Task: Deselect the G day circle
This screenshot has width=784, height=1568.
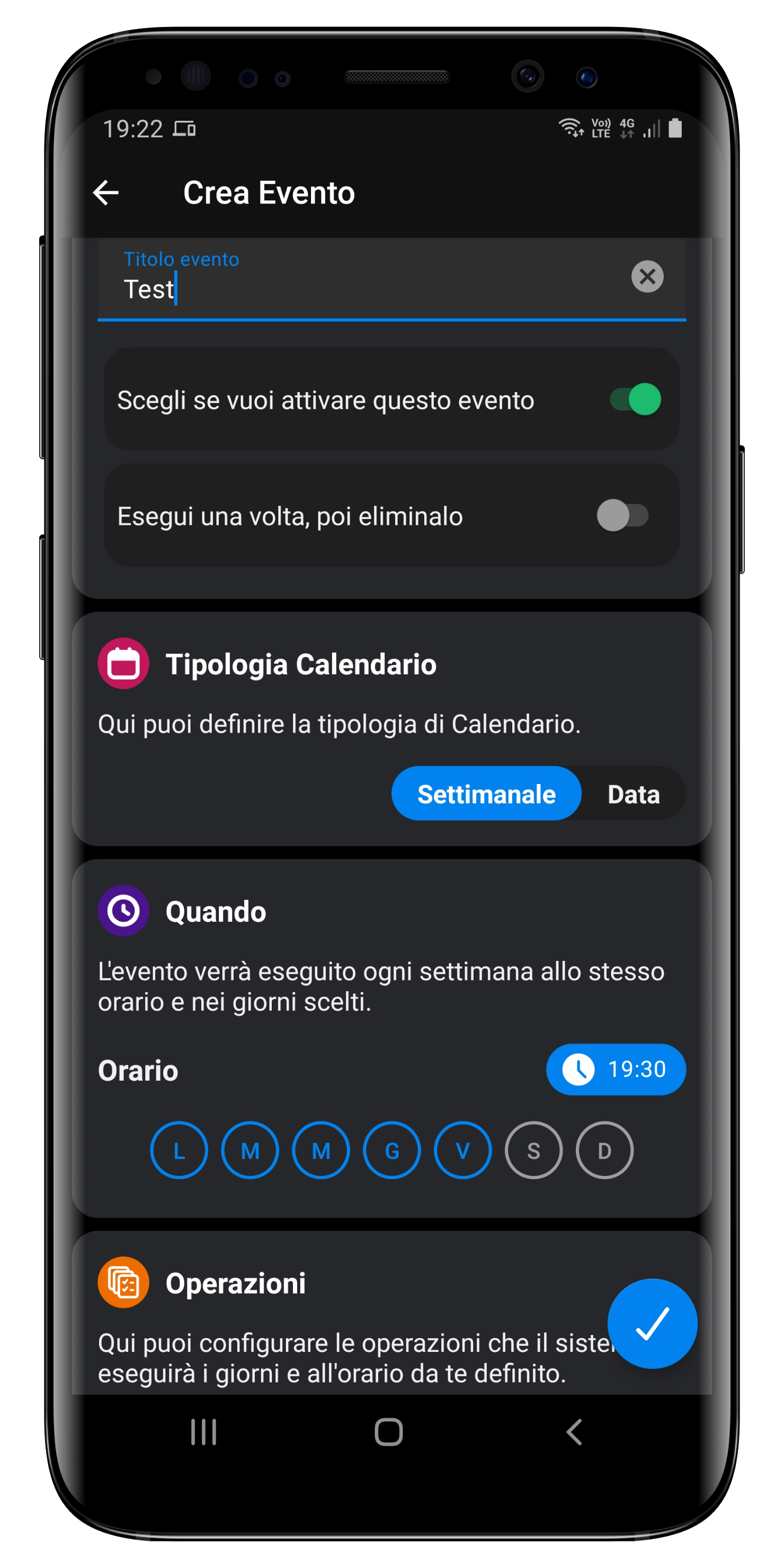Action: pos(391,1151)
